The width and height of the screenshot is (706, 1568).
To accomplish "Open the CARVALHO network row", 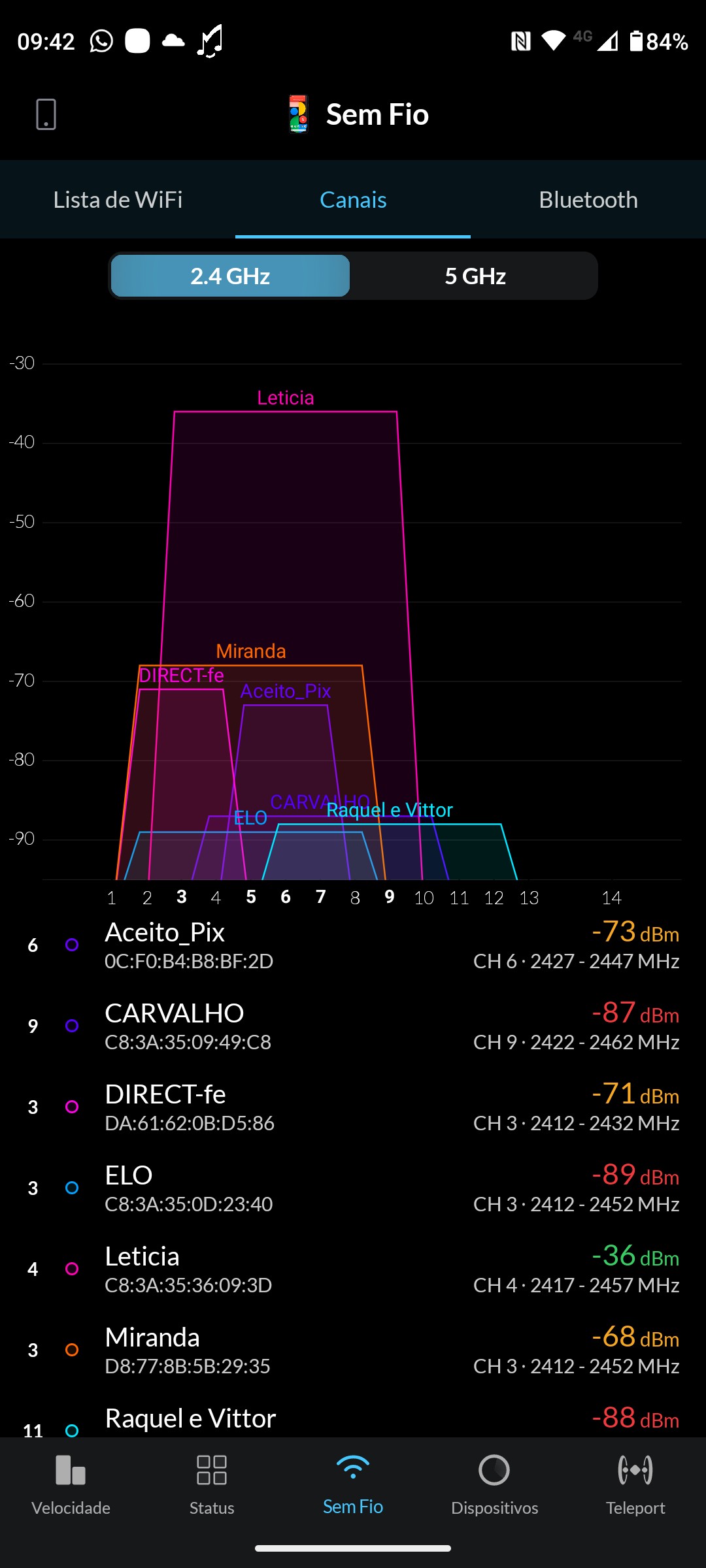I will point(353,1026).
